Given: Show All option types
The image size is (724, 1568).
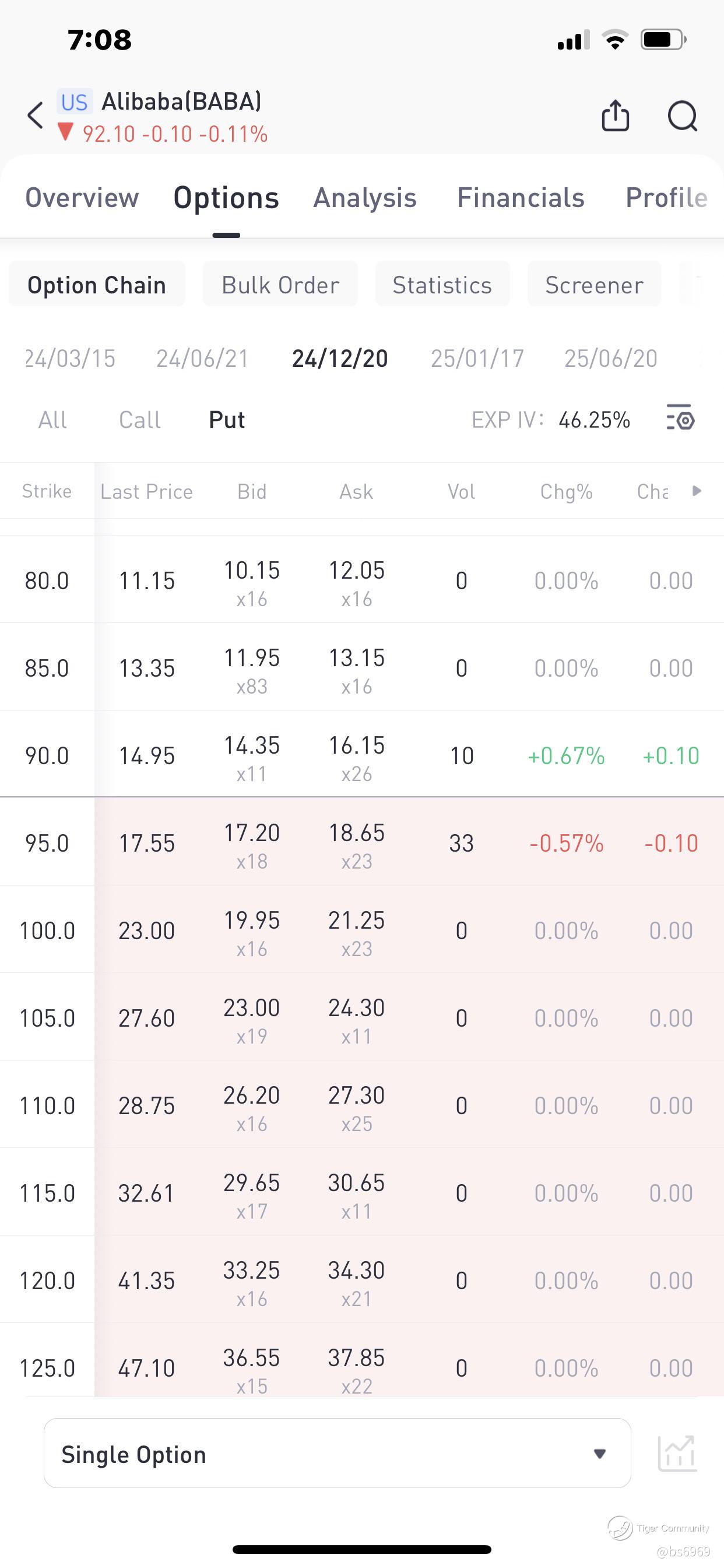Looking at the screenshot, I should pos(53,420).
